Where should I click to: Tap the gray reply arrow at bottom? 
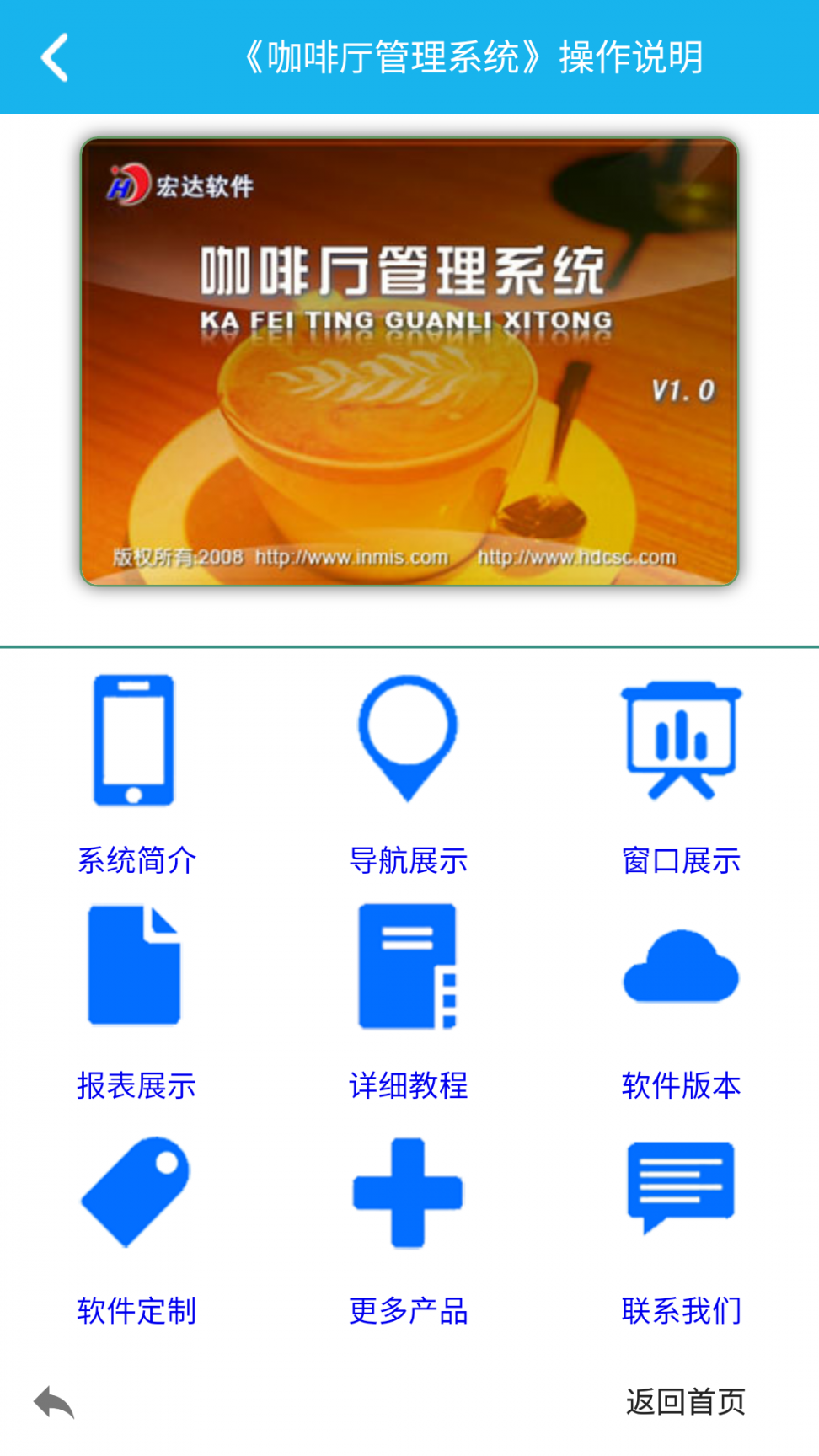tap(54, 1402)
